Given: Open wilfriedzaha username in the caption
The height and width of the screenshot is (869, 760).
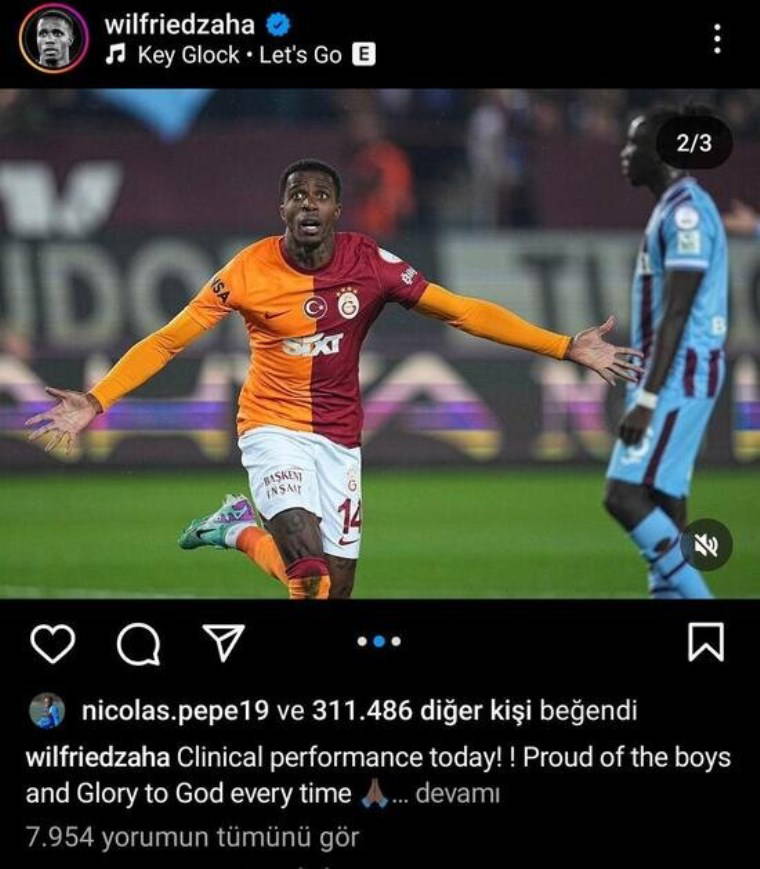Looking at the screenshot, I should tap(99, 757).
